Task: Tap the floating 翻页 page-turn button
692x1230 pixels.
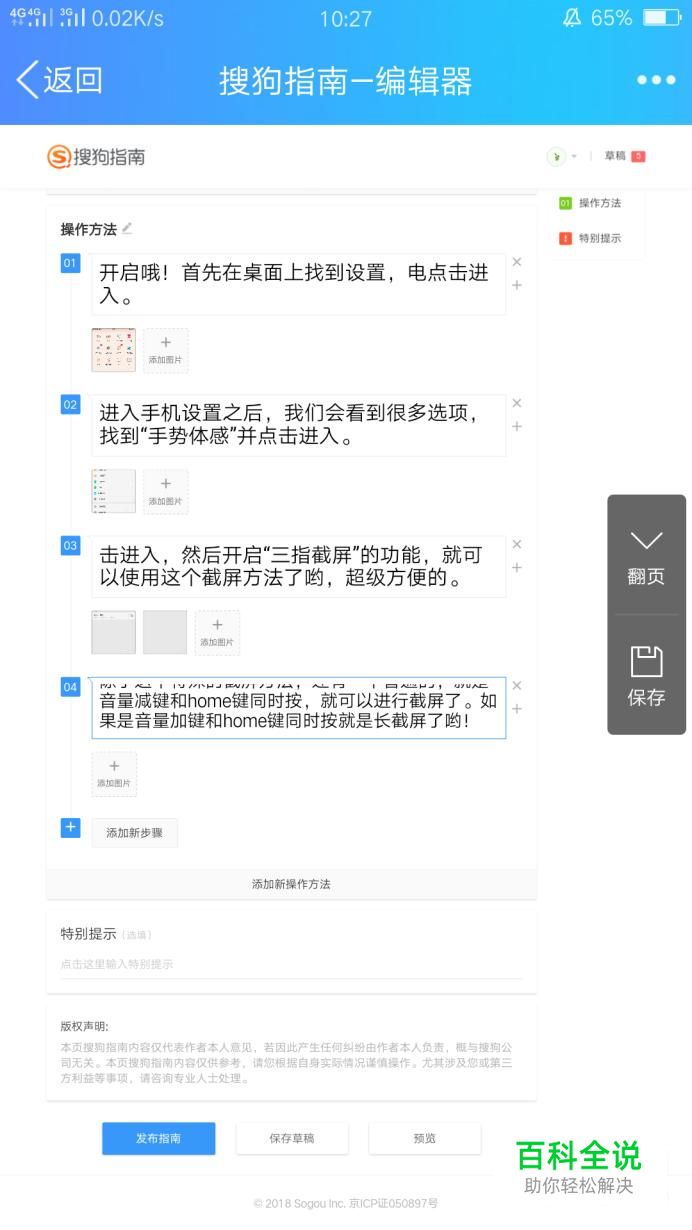Action: (x=646, y=555)
